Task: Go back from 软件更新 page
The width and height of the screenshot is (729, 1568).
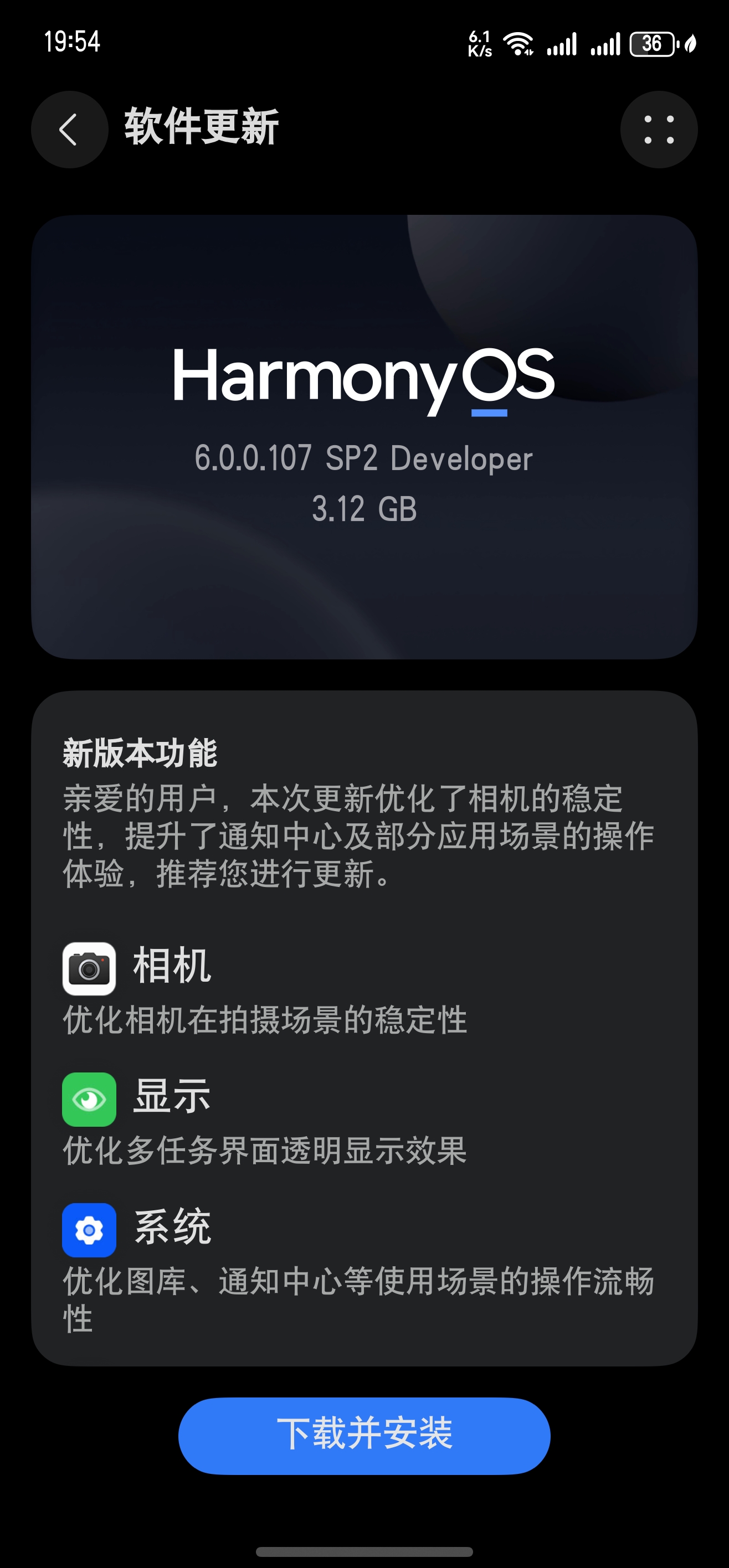Action: (x=69, y=130)
